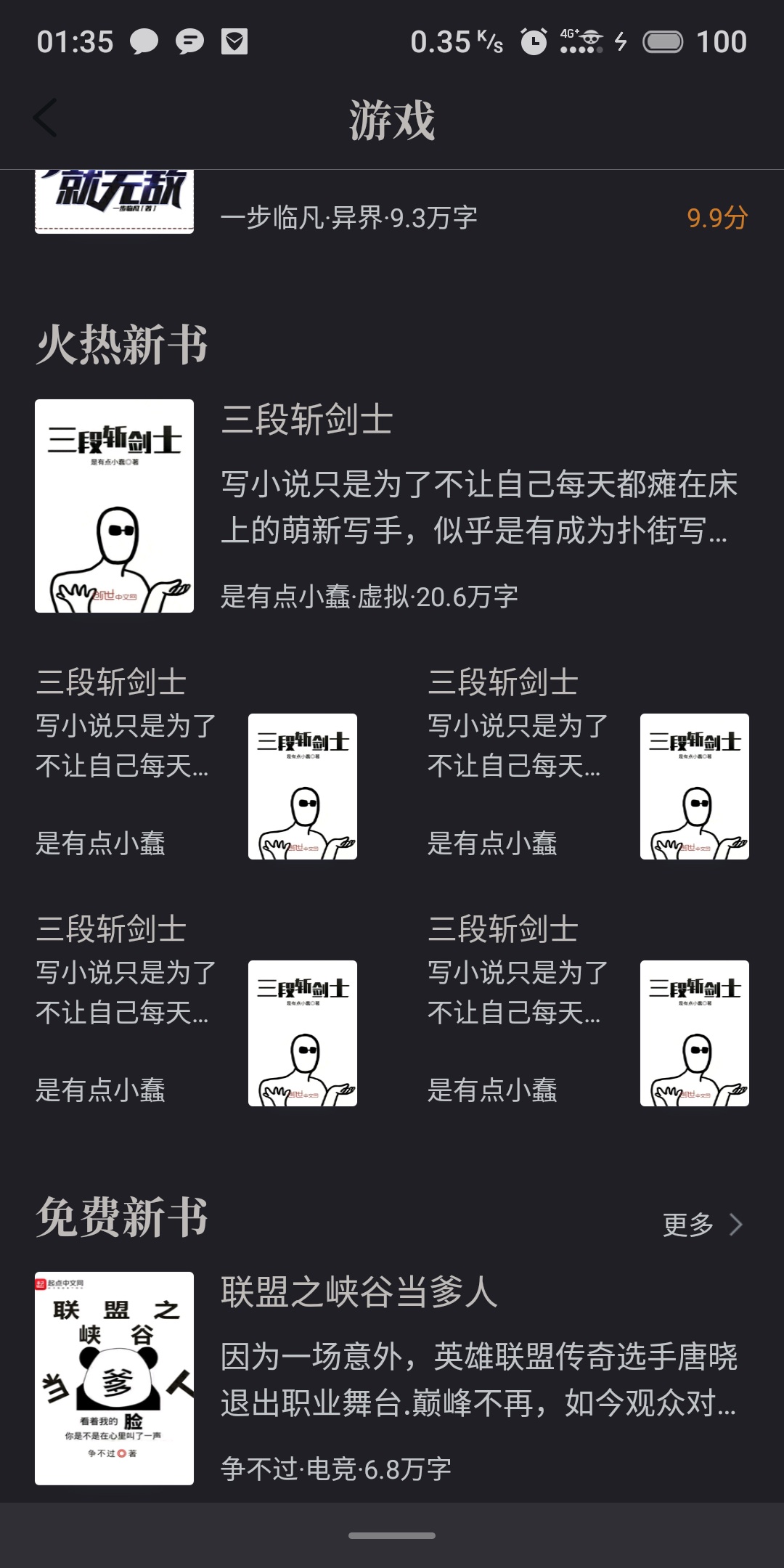Go back from the 游戏 page
This screenshot has height=1568, width=784.
tap(45, 119)
